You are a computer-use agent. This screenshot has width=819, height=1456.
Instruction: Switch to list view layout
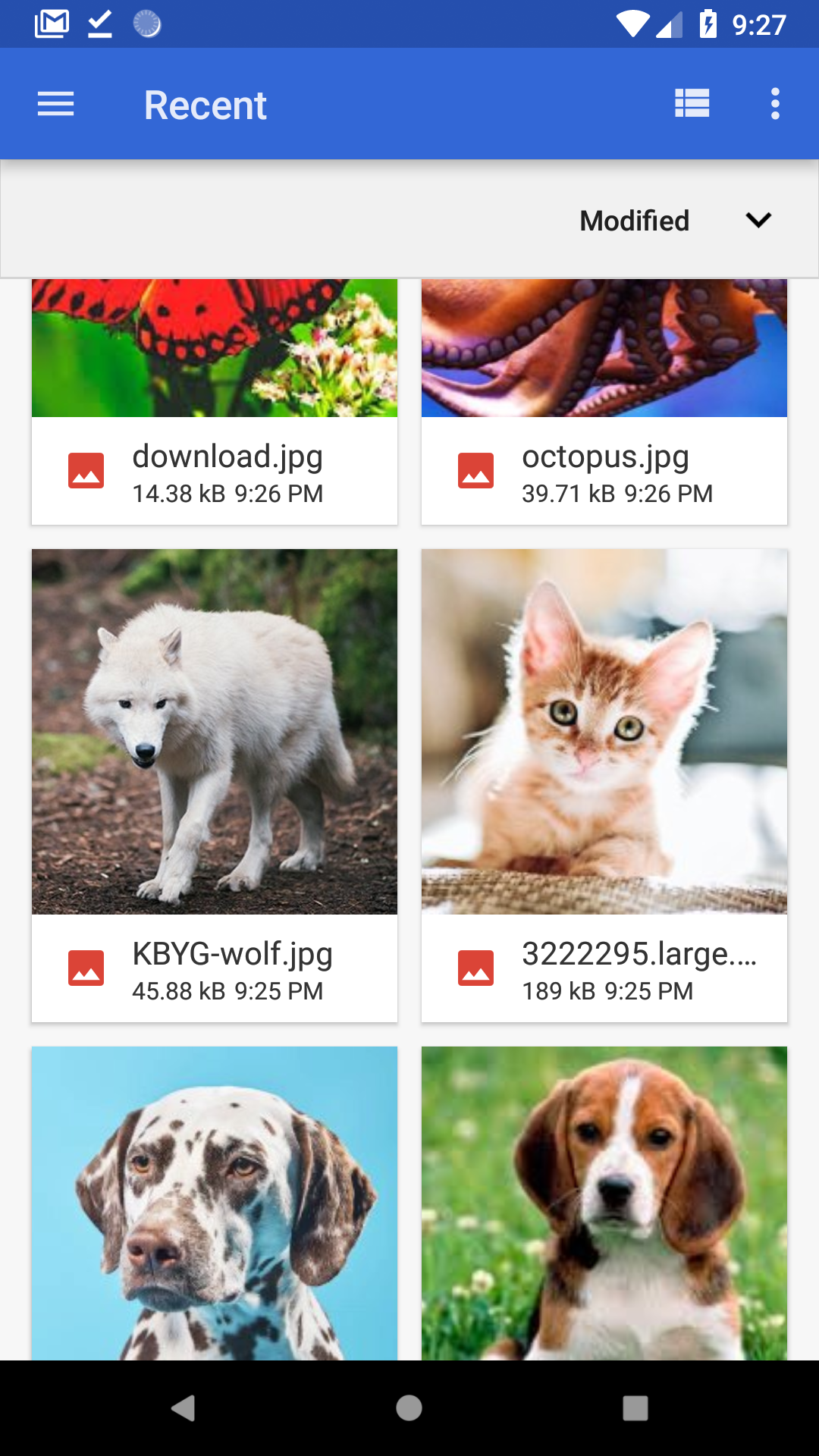(x=692, y=104)
